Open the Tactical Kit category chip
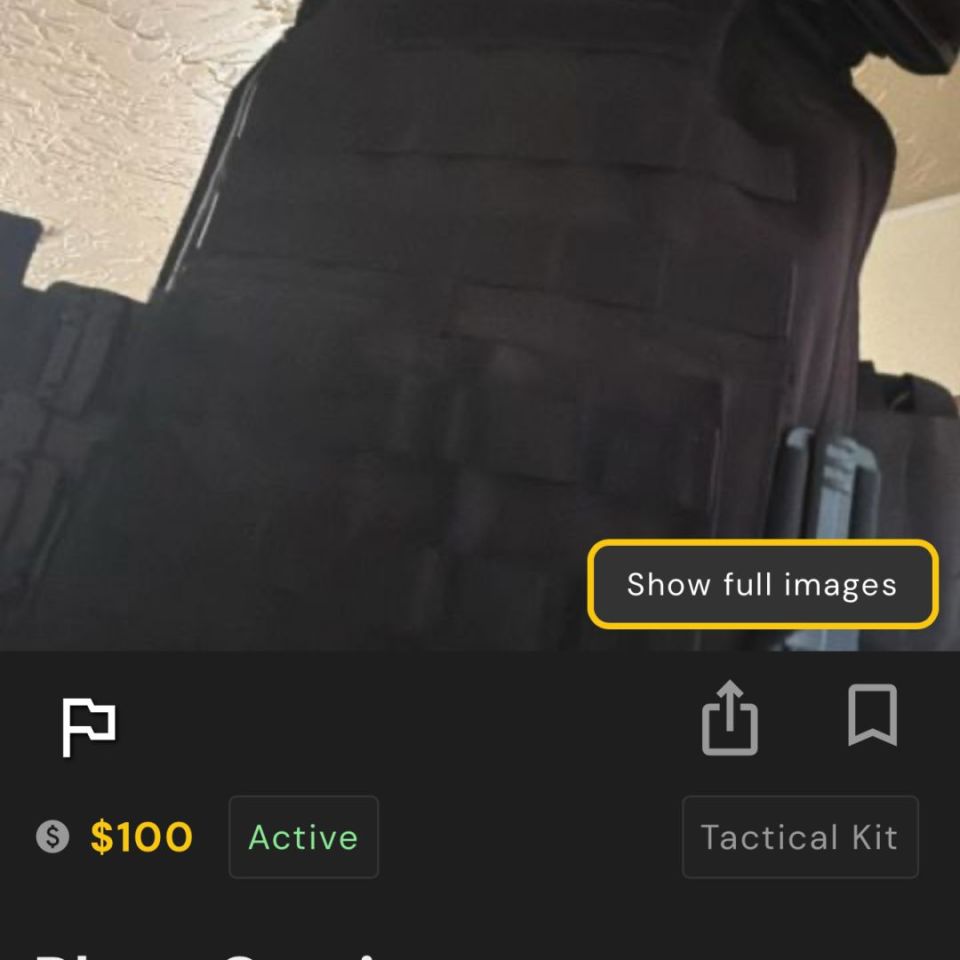 (x=799, y=837)
